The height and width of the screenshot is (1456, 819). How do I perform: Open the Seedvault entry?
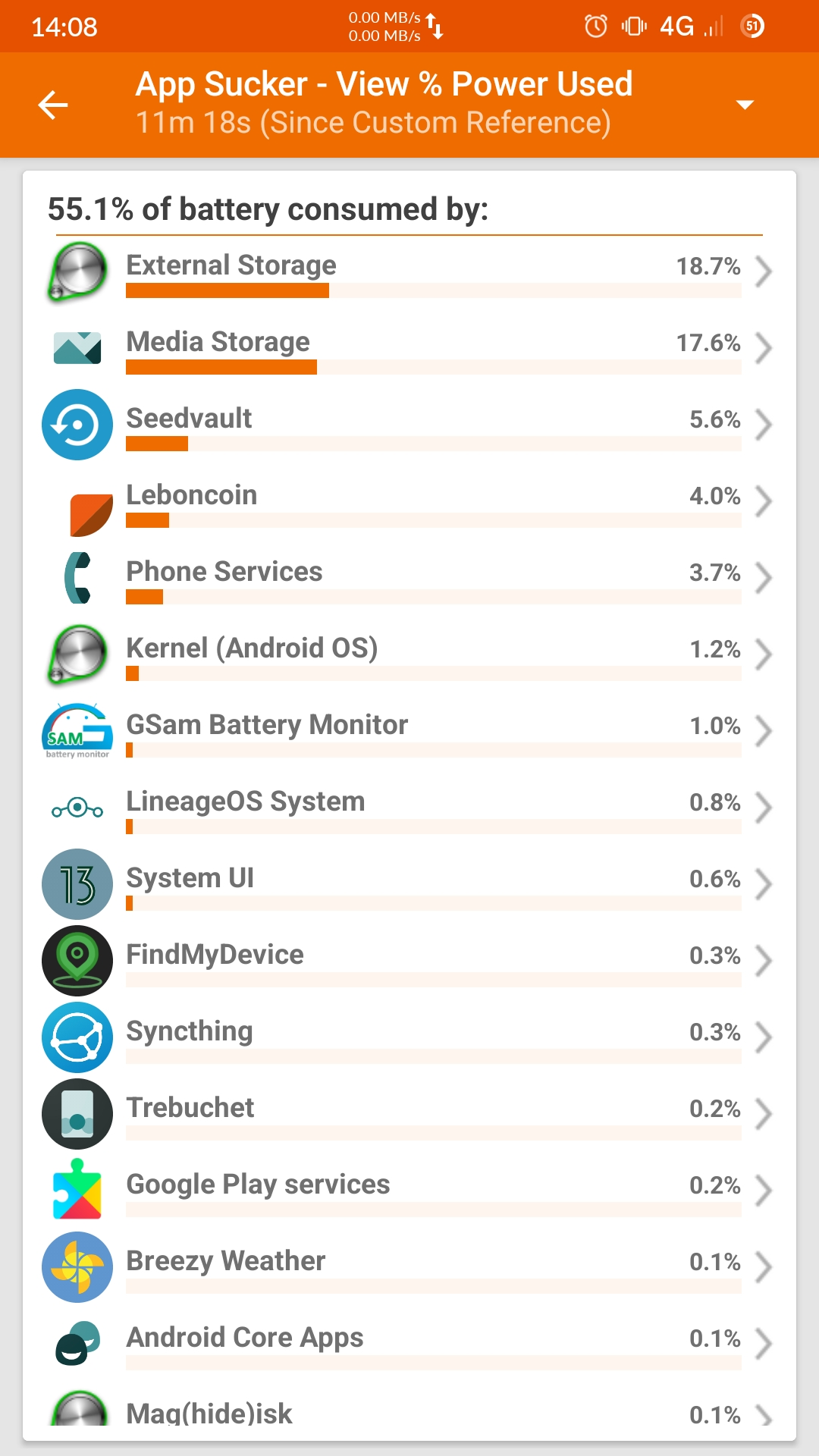click(x=409, y=425)
